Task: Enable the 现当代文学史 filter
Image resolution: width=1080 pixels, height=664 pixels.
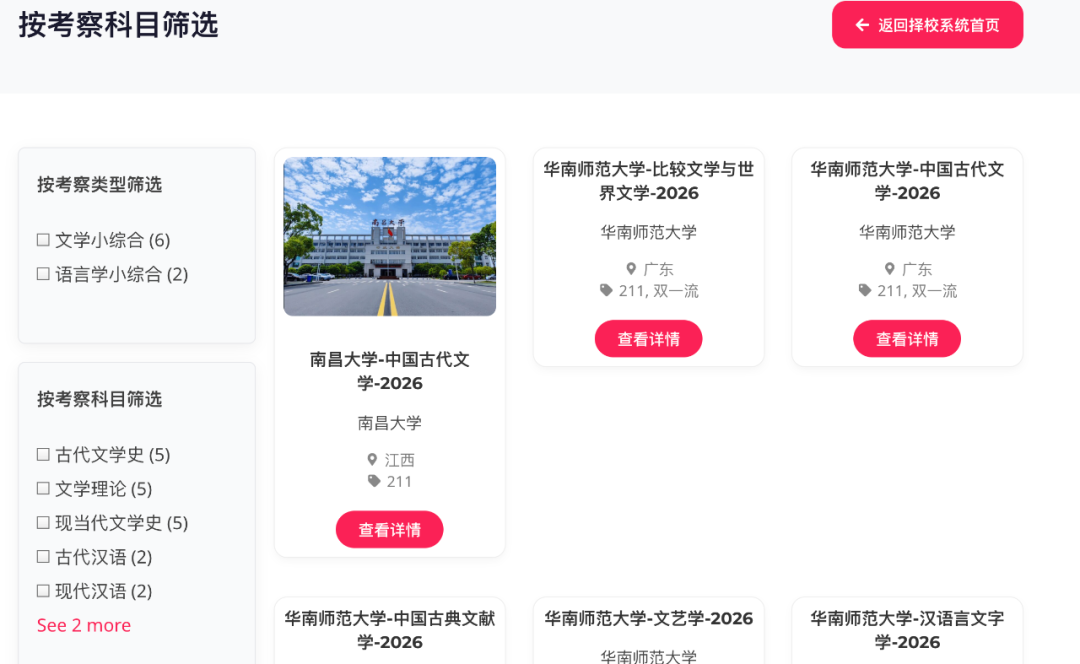Action: point(43,523)
